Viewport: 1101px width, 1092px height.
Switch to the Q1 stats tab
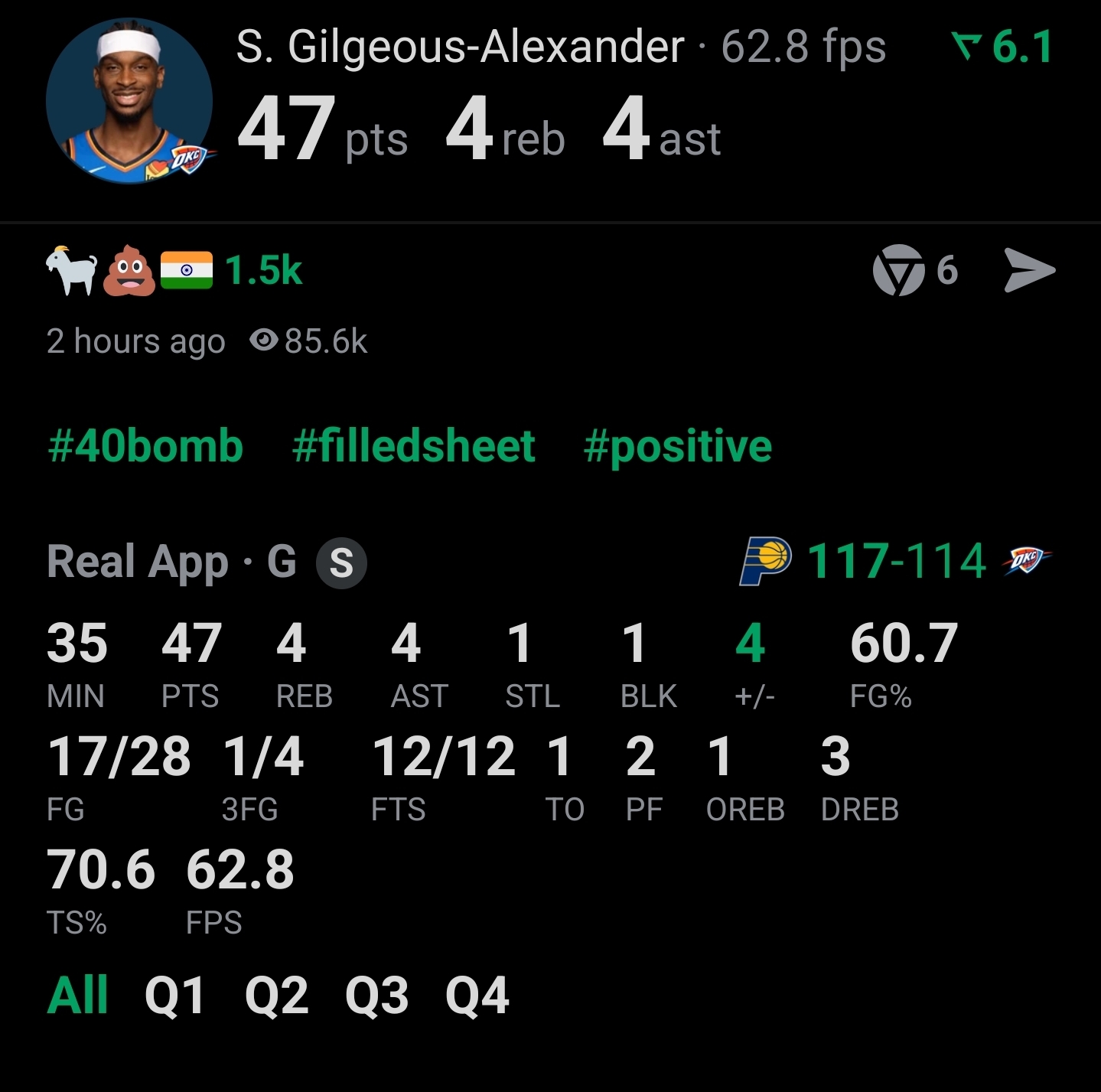click(x=174, y=995)
